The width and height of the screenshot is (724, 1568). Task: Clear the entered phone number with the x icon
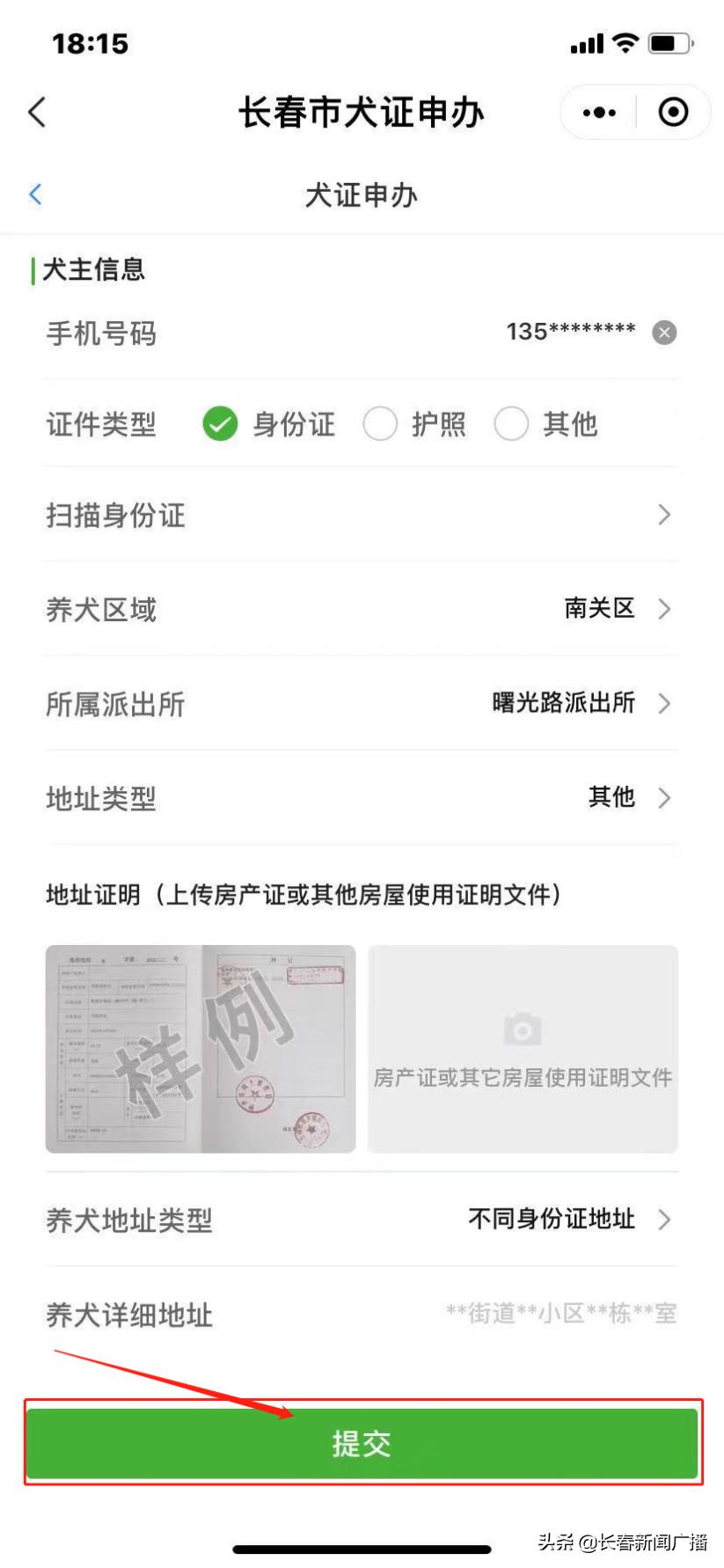click(x=665, y=333)
